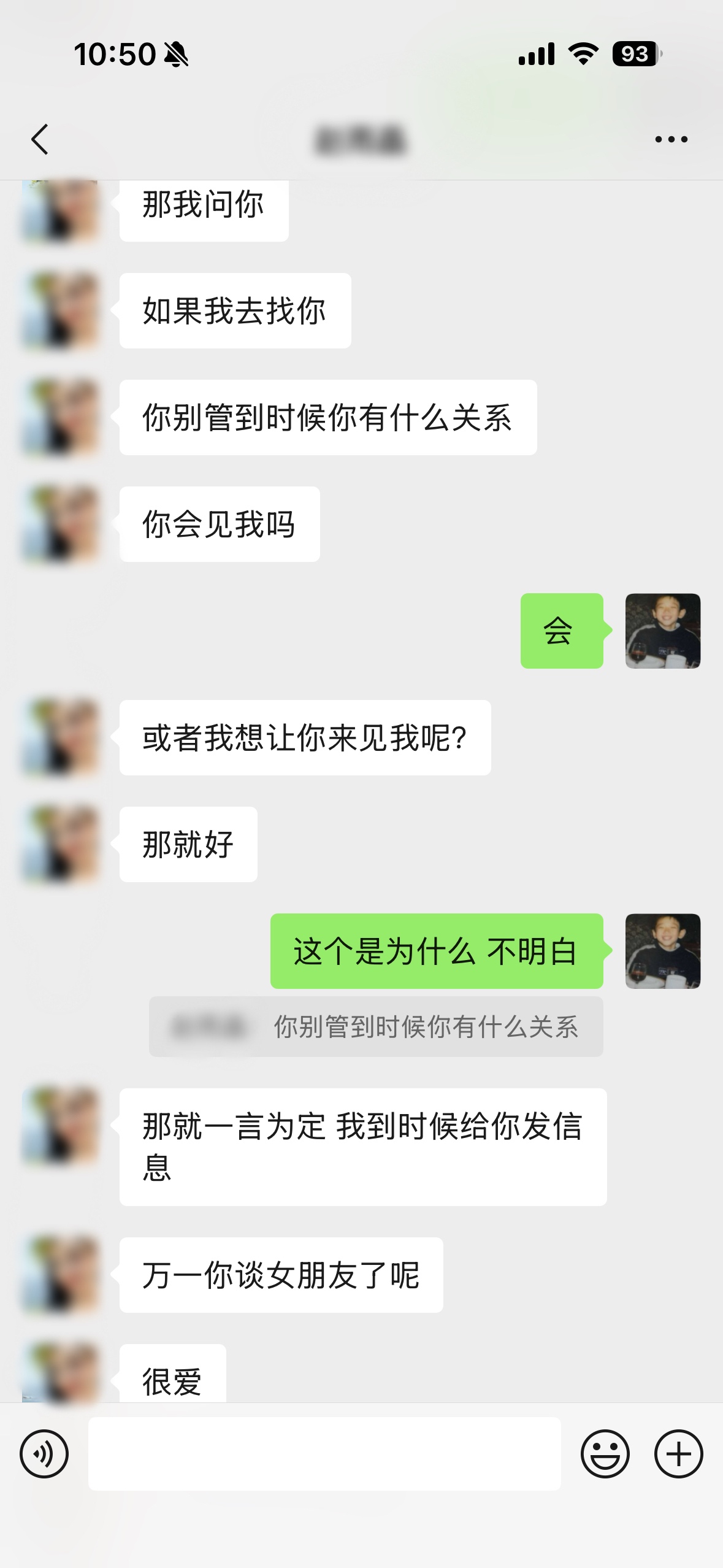Screen dimensions: 723x1568
Task: Open the emoji sticker panel
Action: tap(605, 1453)
